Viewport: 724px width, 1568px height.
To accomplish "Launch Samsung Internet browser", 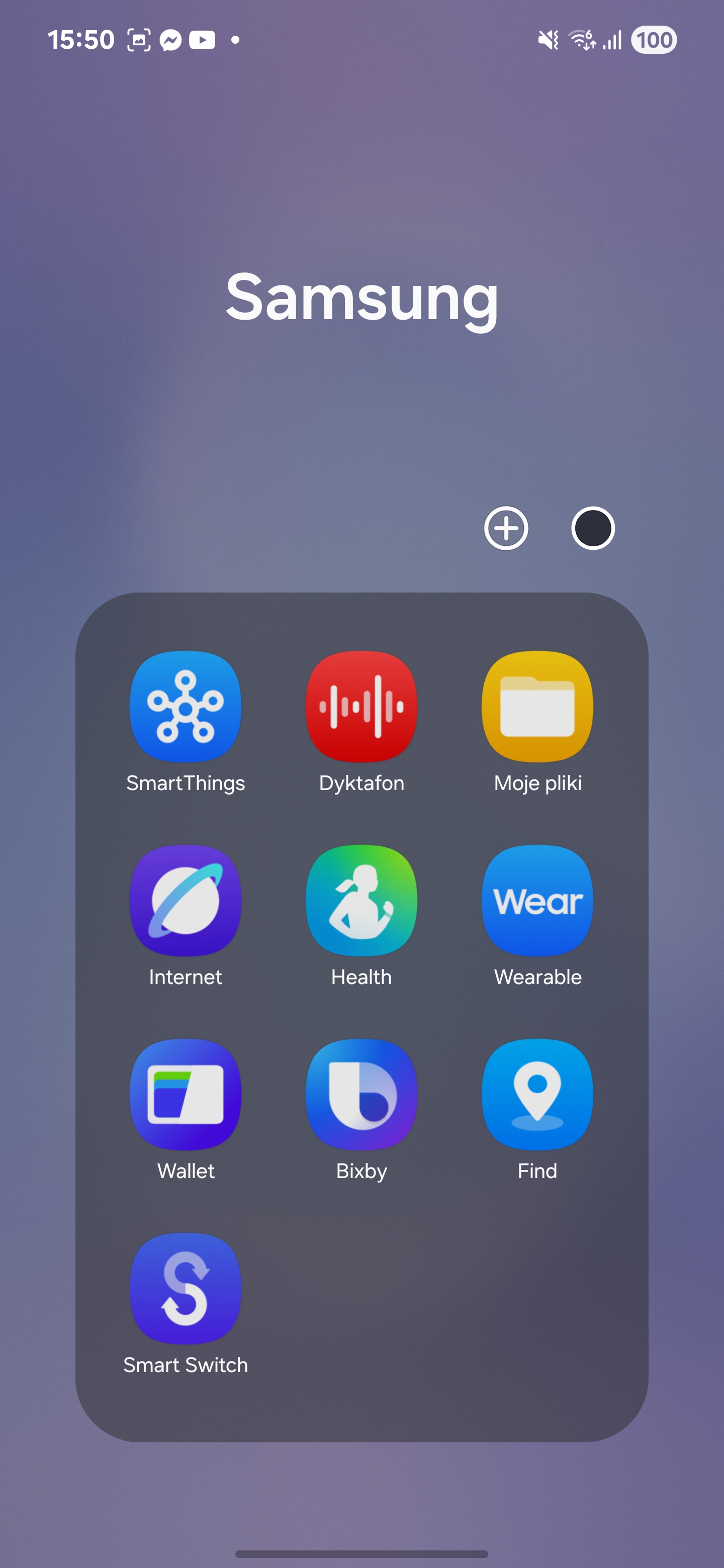I will click(x=185, y=900).
